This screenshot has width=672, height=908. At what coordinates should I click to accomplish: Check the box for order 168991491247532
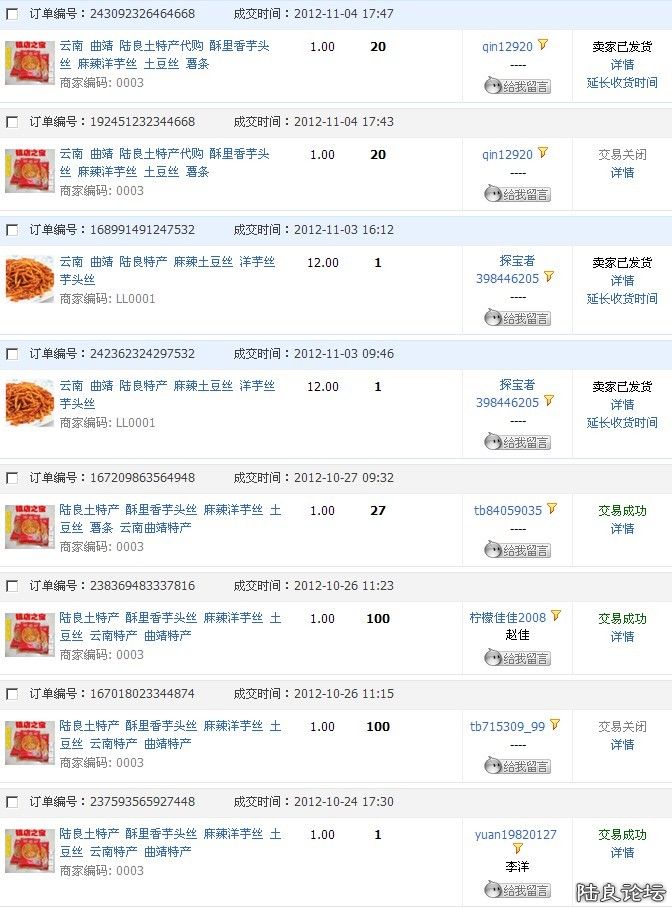pos(12,230)
